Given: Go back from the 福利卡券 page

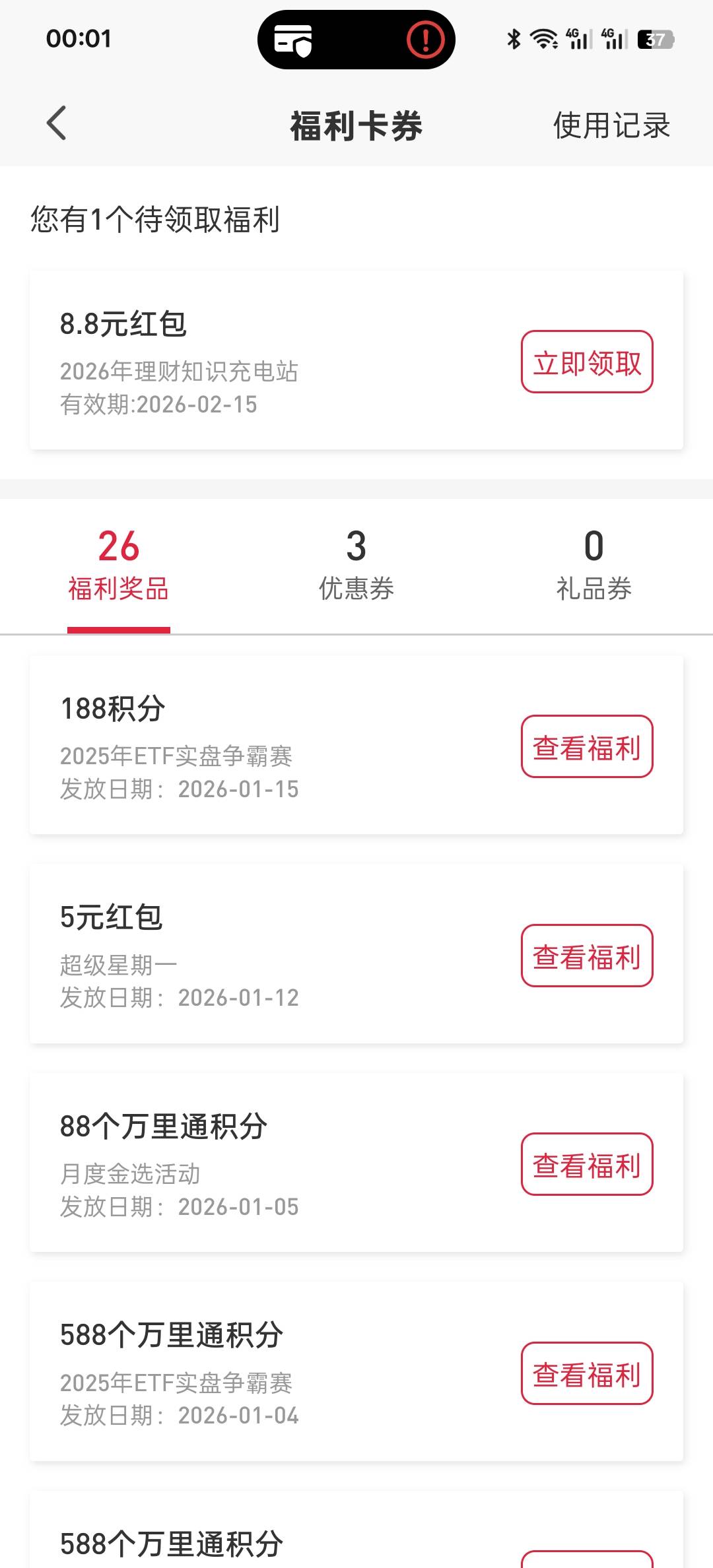Looking at the screenshot, I should click(57, 123).
